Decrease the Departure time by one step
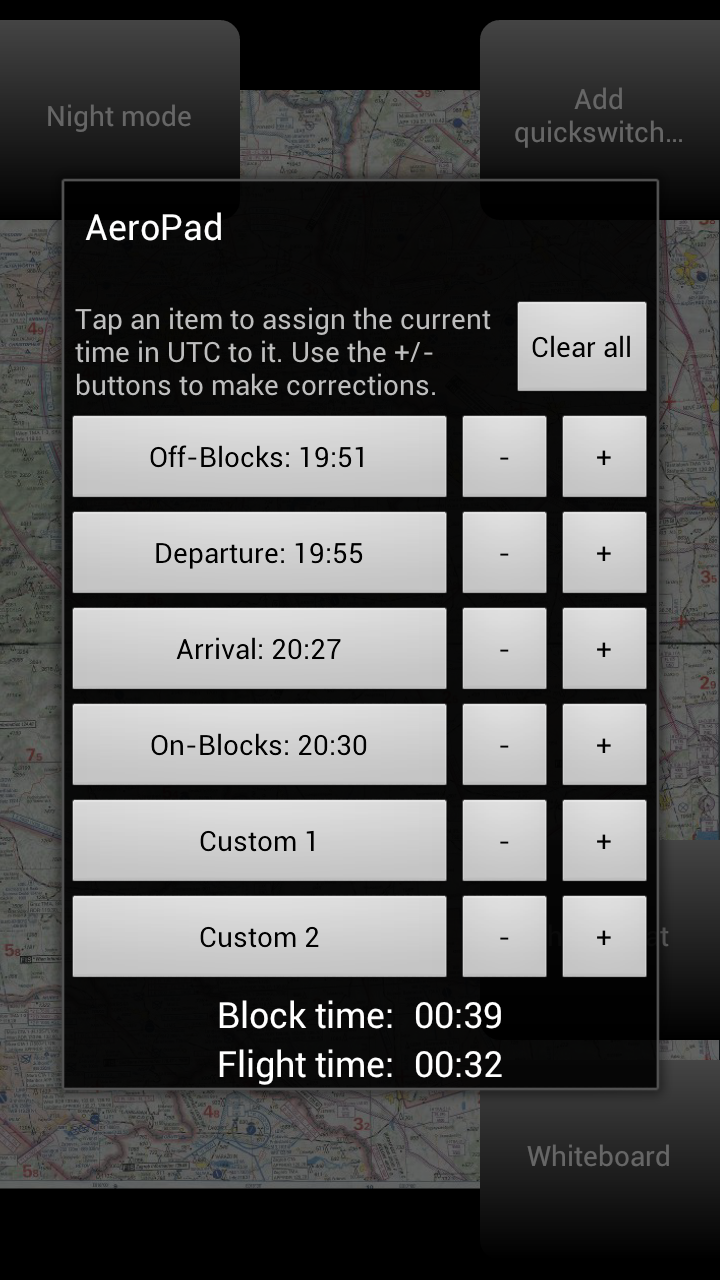Viewport: 720px width, 1280px height. pyautogui.click(x=504, y=553)
